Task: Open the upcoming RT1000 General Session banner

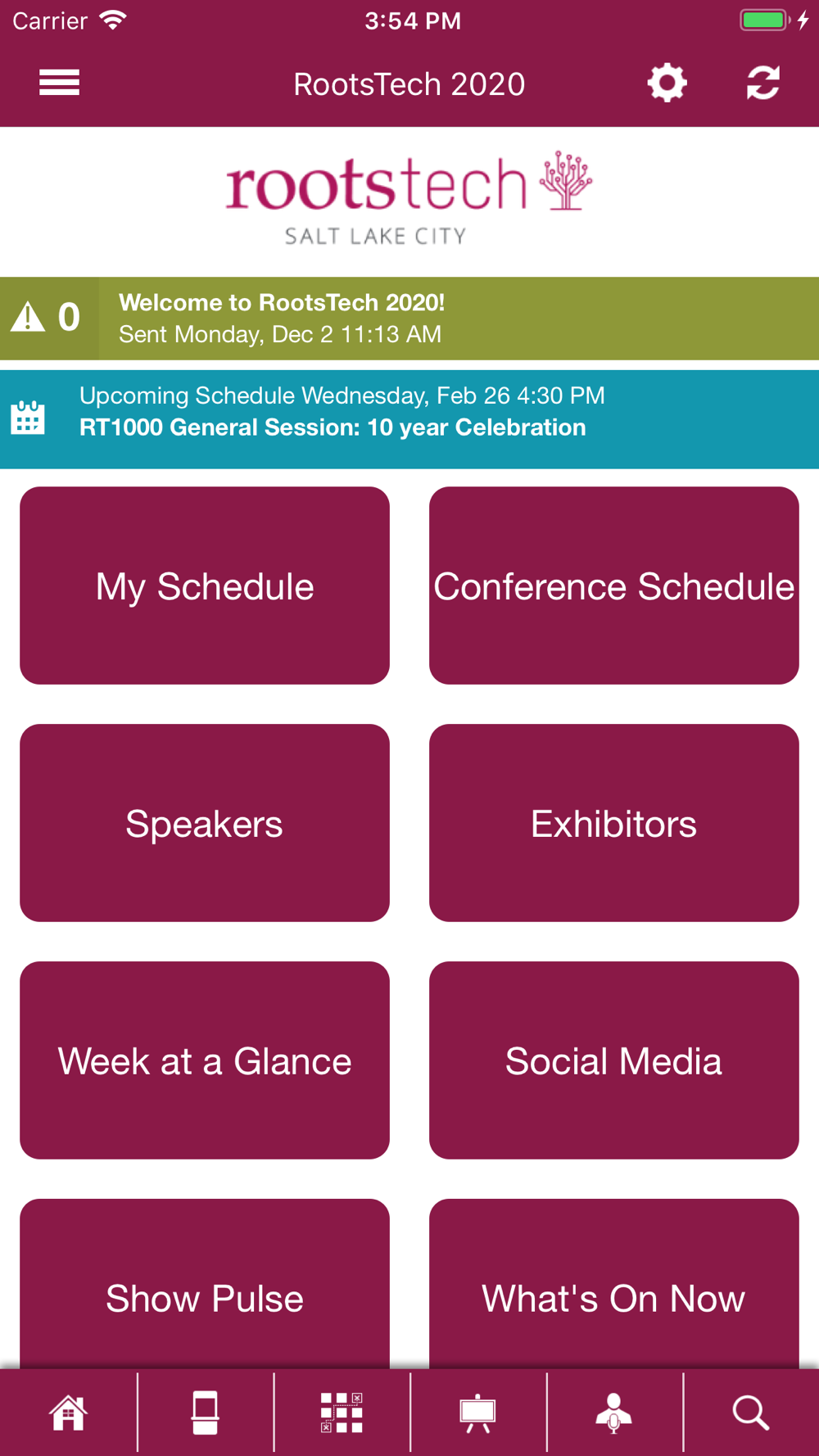Action: click(409, 419)
